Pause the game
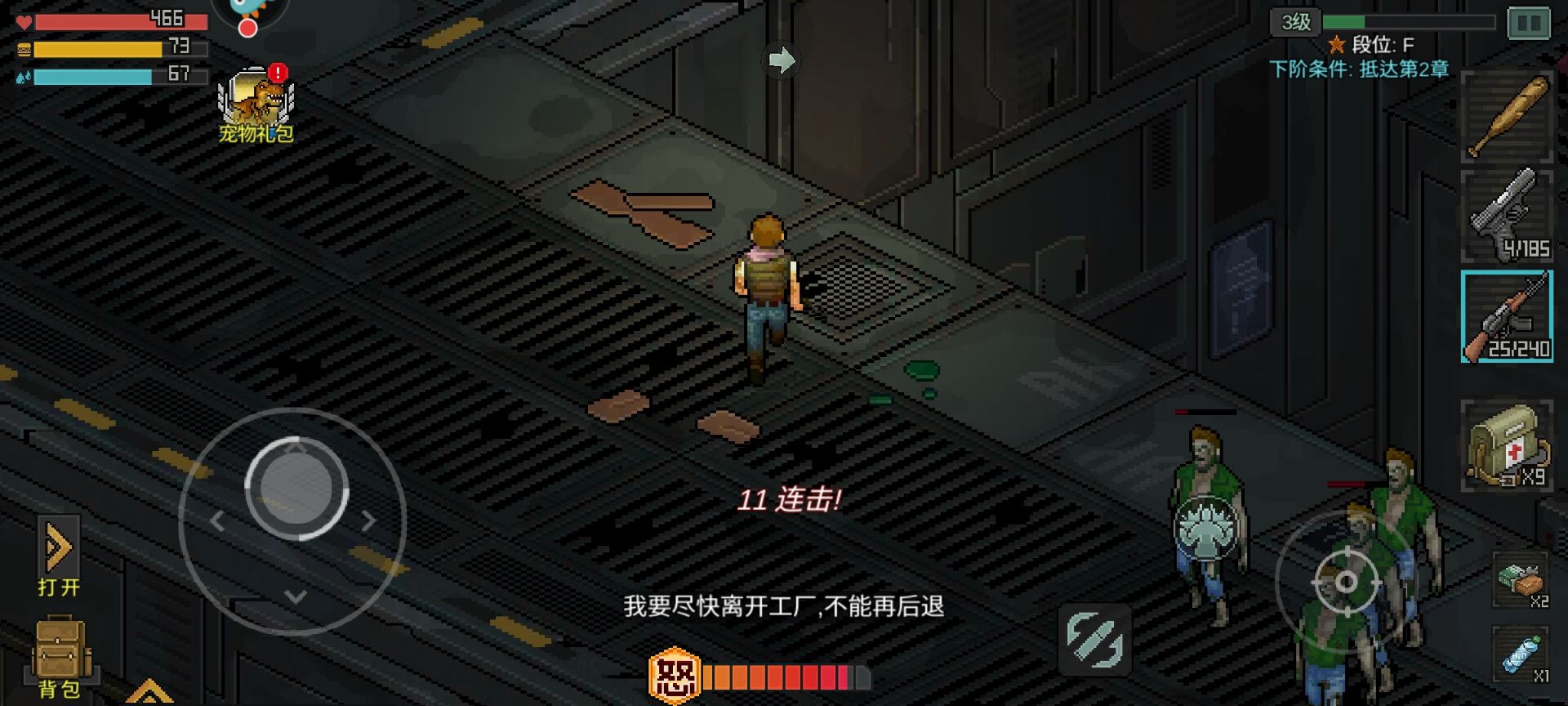Image resolution: width=1568 pixels, height=706 pixels. coord(1528,23)
